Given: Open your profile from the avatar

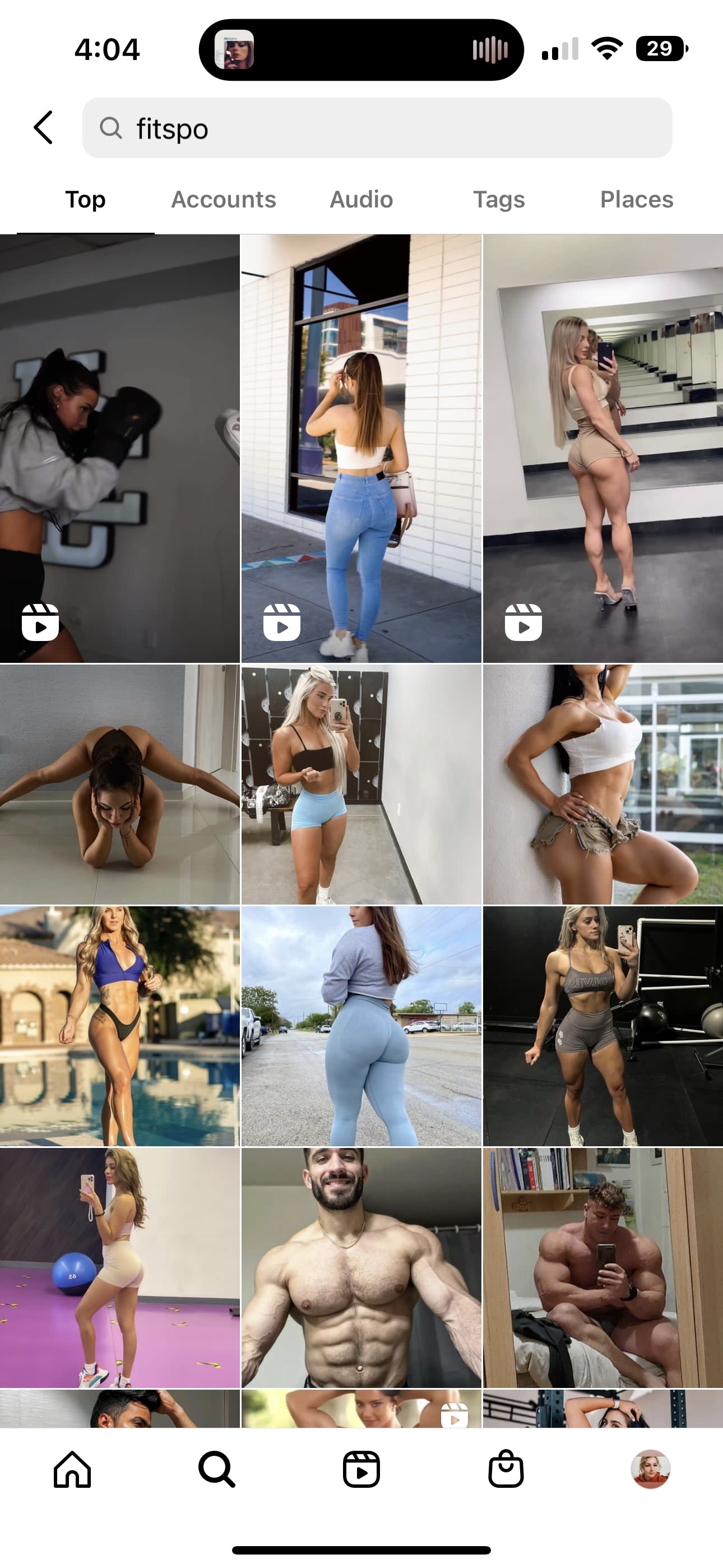Looking at the screenshot, I should tap(650, 1469).
